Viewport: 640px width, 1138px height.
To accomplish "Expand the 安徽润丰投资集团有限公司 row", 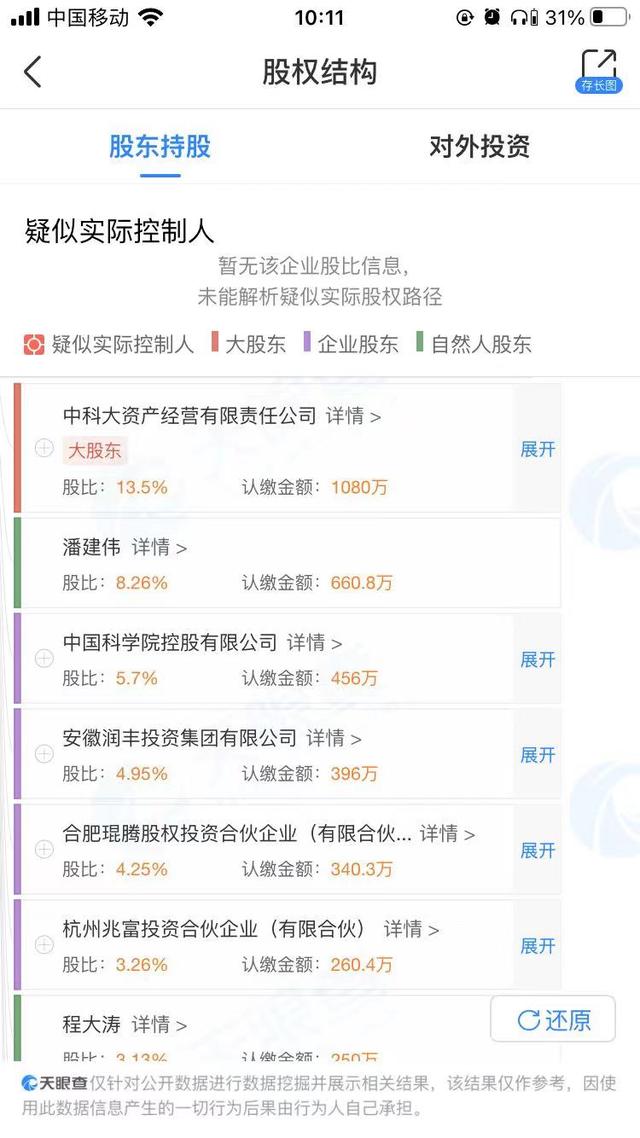I will [537, 754].
